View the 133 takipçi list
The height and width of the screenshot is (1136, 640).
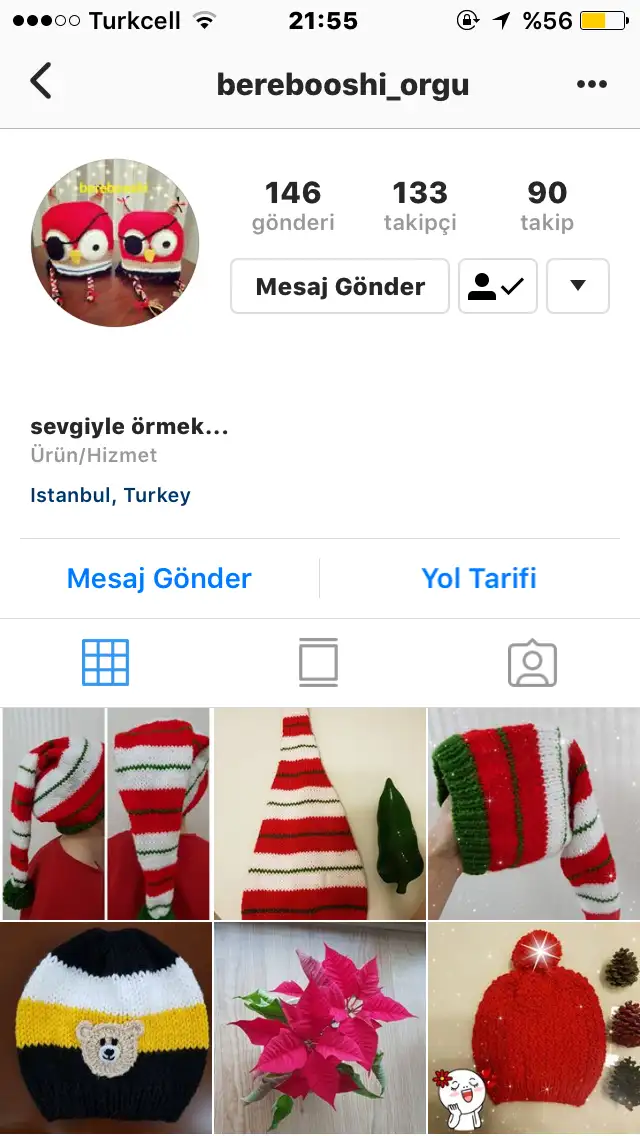point(420,205)
